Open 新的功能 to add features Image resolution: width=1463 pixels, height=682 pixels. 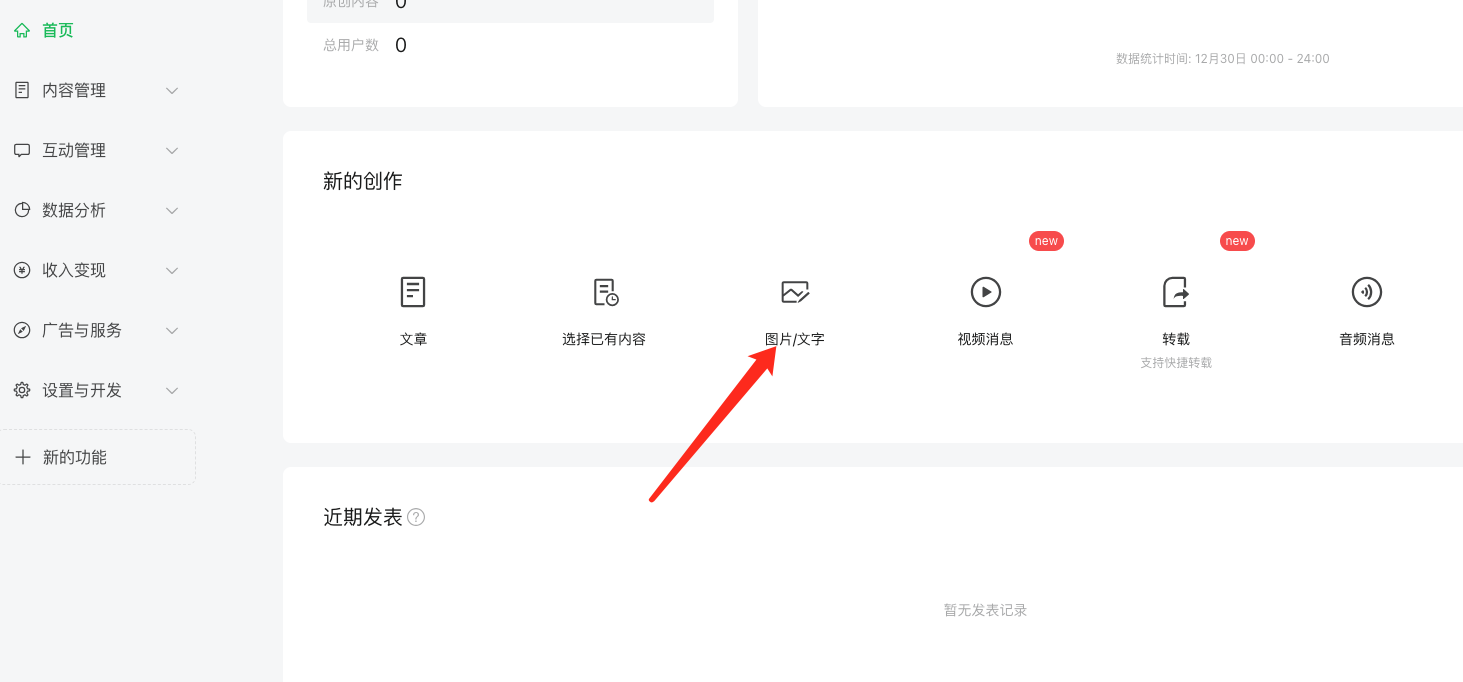coord(74,457)
